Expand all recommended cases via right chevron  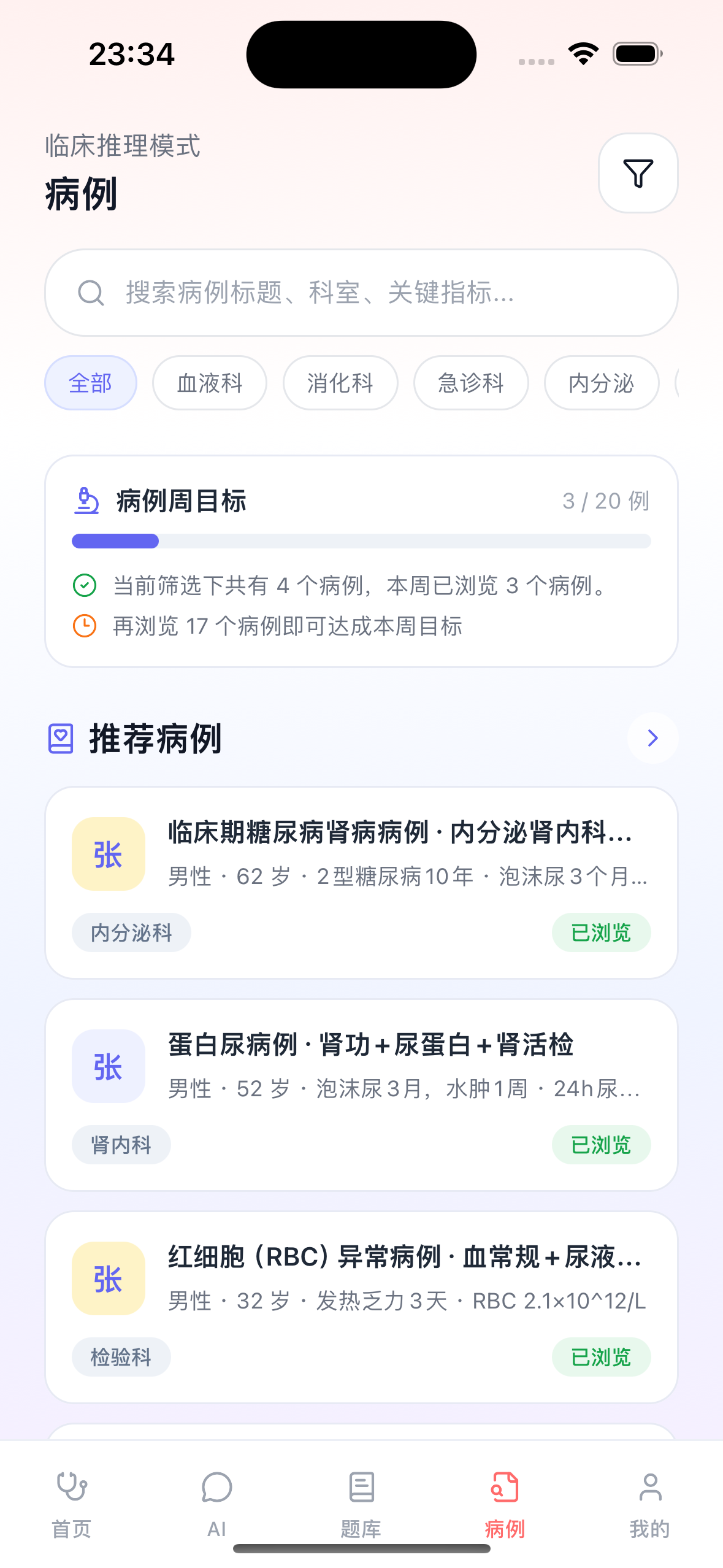(652, 738)
